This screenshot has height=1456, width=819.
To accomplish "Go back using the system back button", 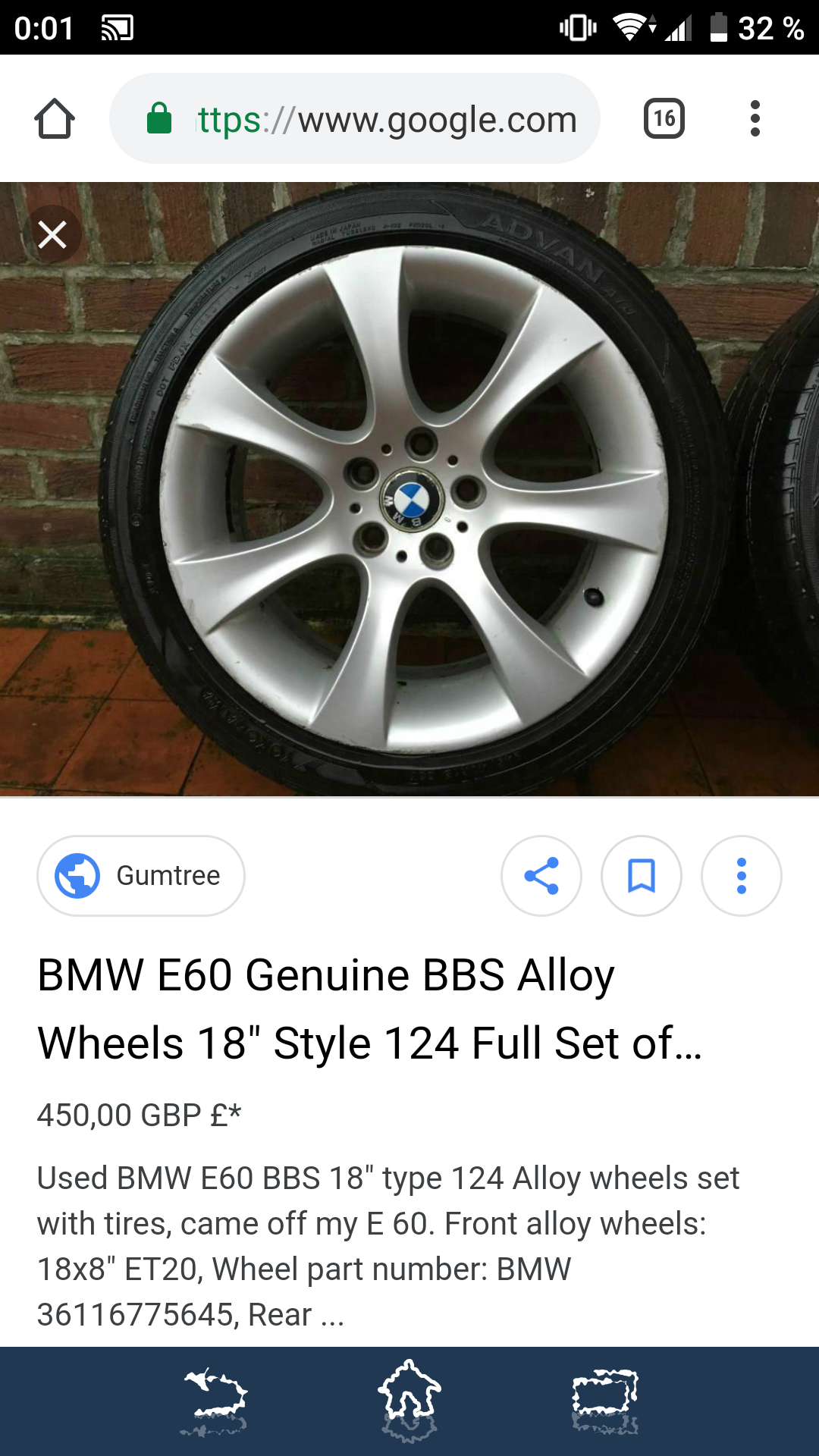I will [x=215, y=1398].
